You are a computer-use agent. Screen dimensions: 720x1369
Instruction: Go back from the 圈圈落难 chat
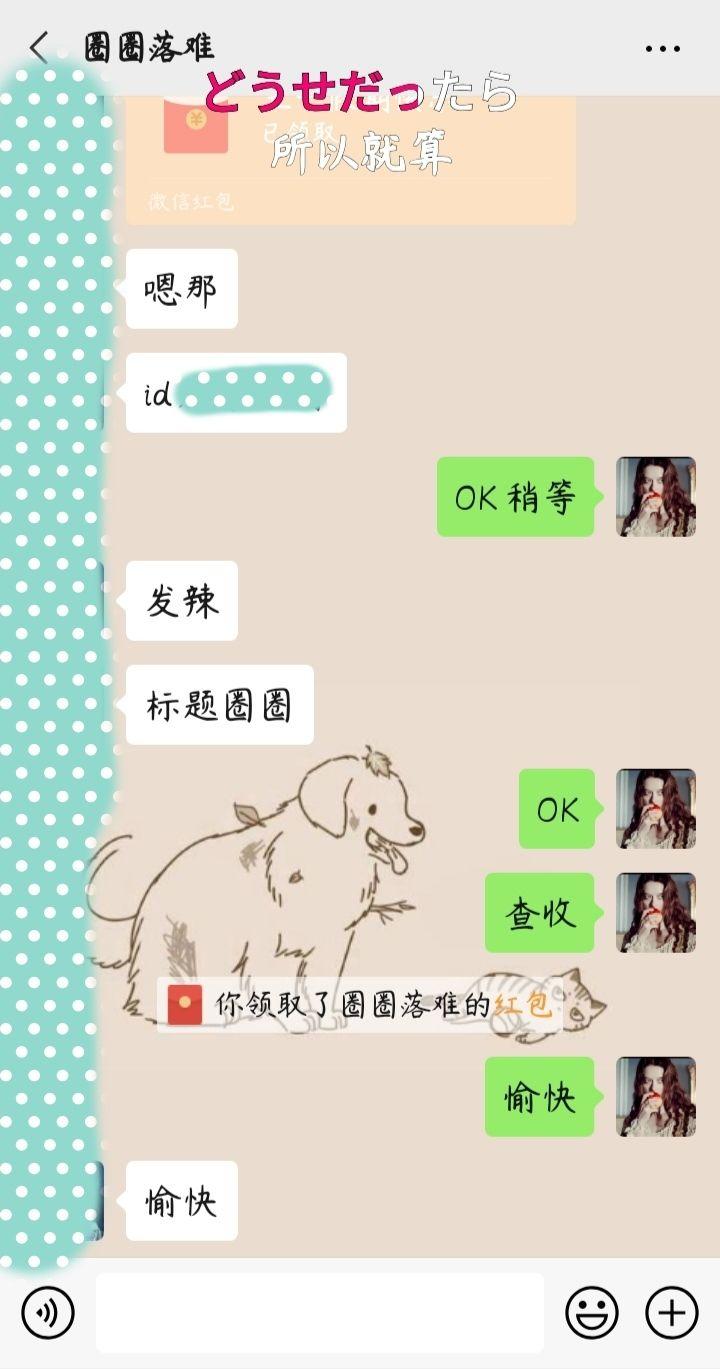click(x=38, y=48)
